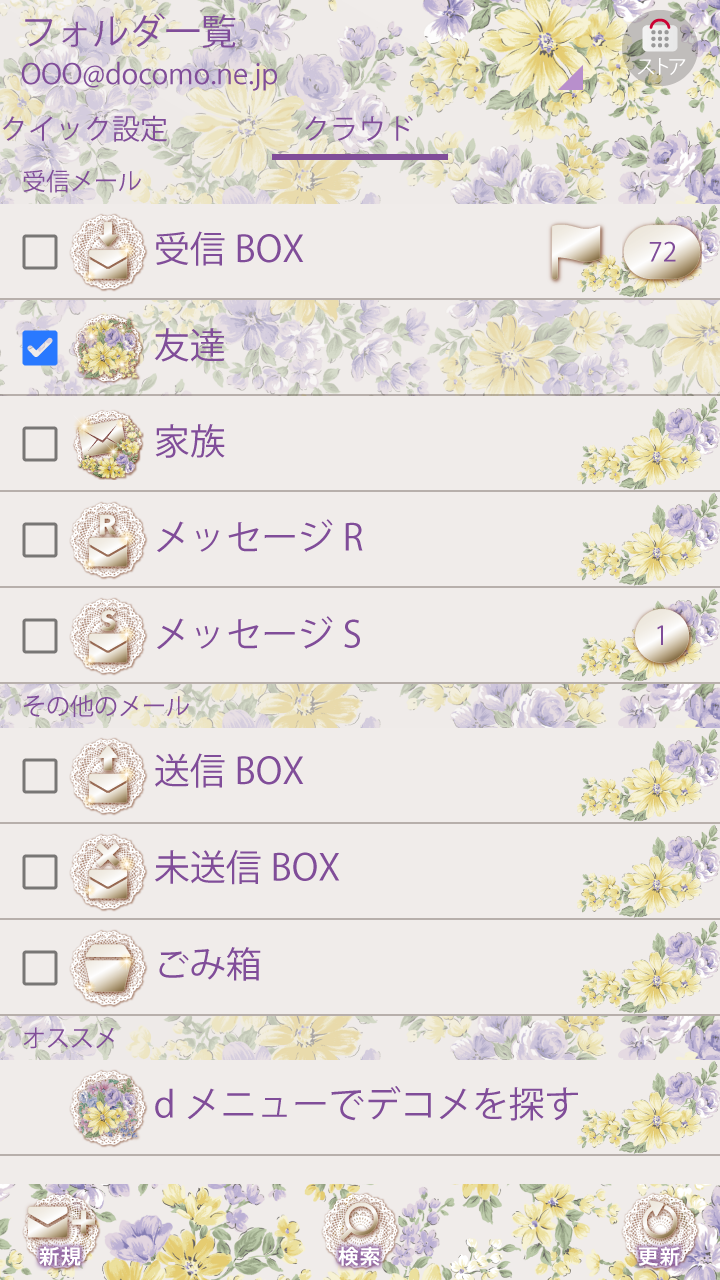The height and width of the screenshot is (1280, 720).
Task: Open the ストア store icon
Action: (659, 46)
